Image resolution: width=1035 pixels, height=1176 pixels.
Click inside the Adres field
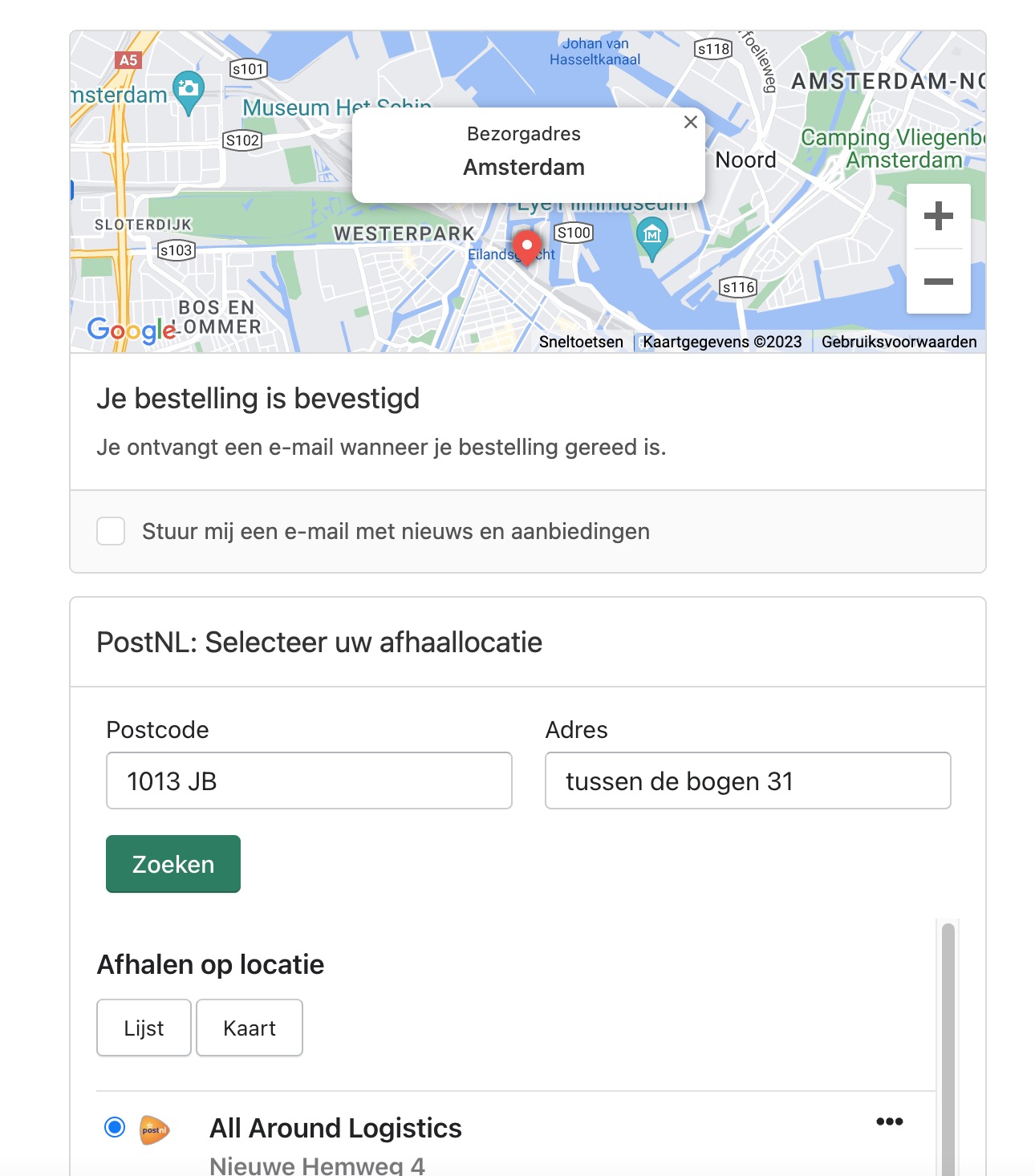[747, 780]
